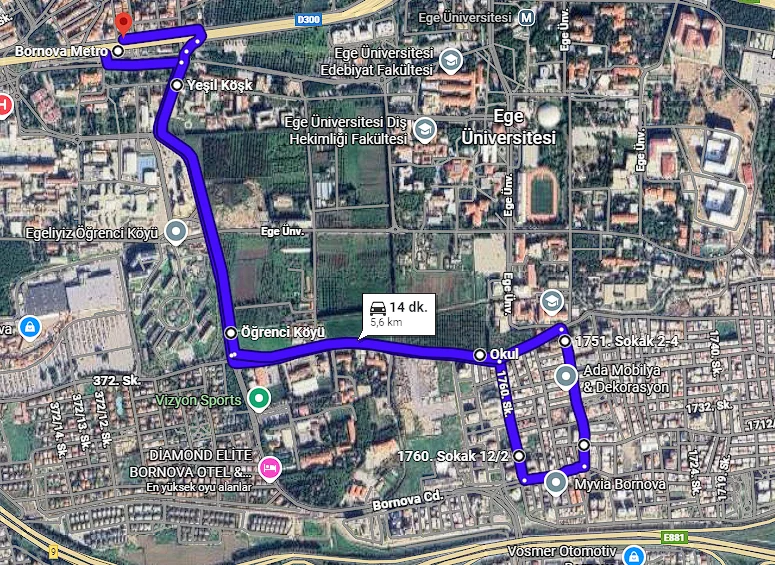This screenshot has height=565, width=775.
Task: Open the 14 dk. driving route label
Action: 397,313
